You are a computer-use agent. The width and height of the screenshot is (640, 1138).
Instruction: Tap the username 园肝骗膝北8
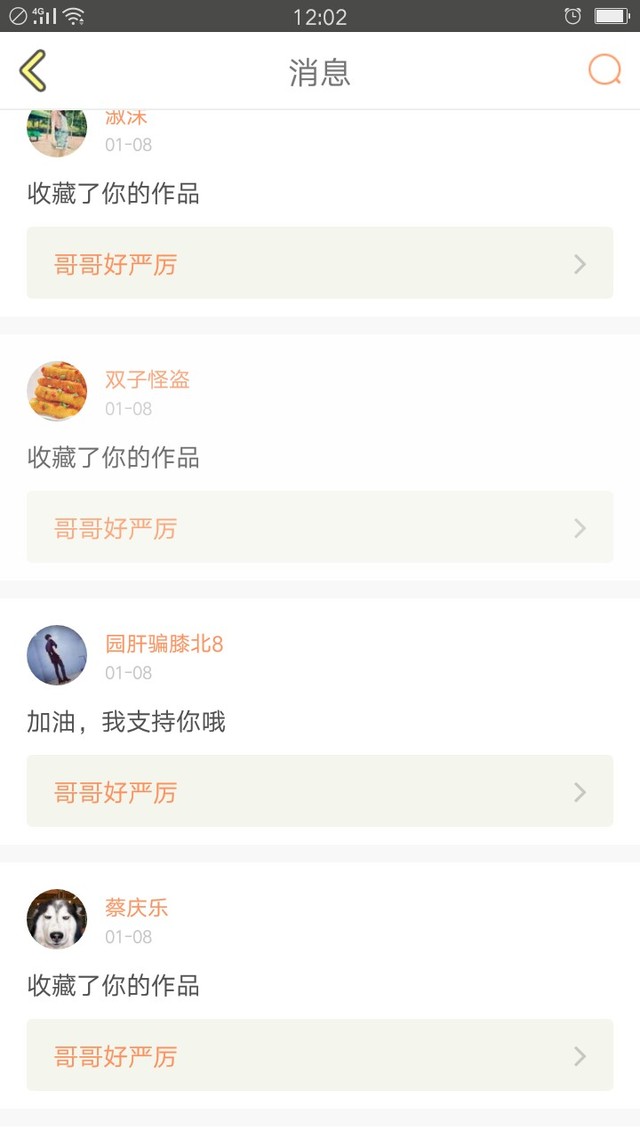164,644
